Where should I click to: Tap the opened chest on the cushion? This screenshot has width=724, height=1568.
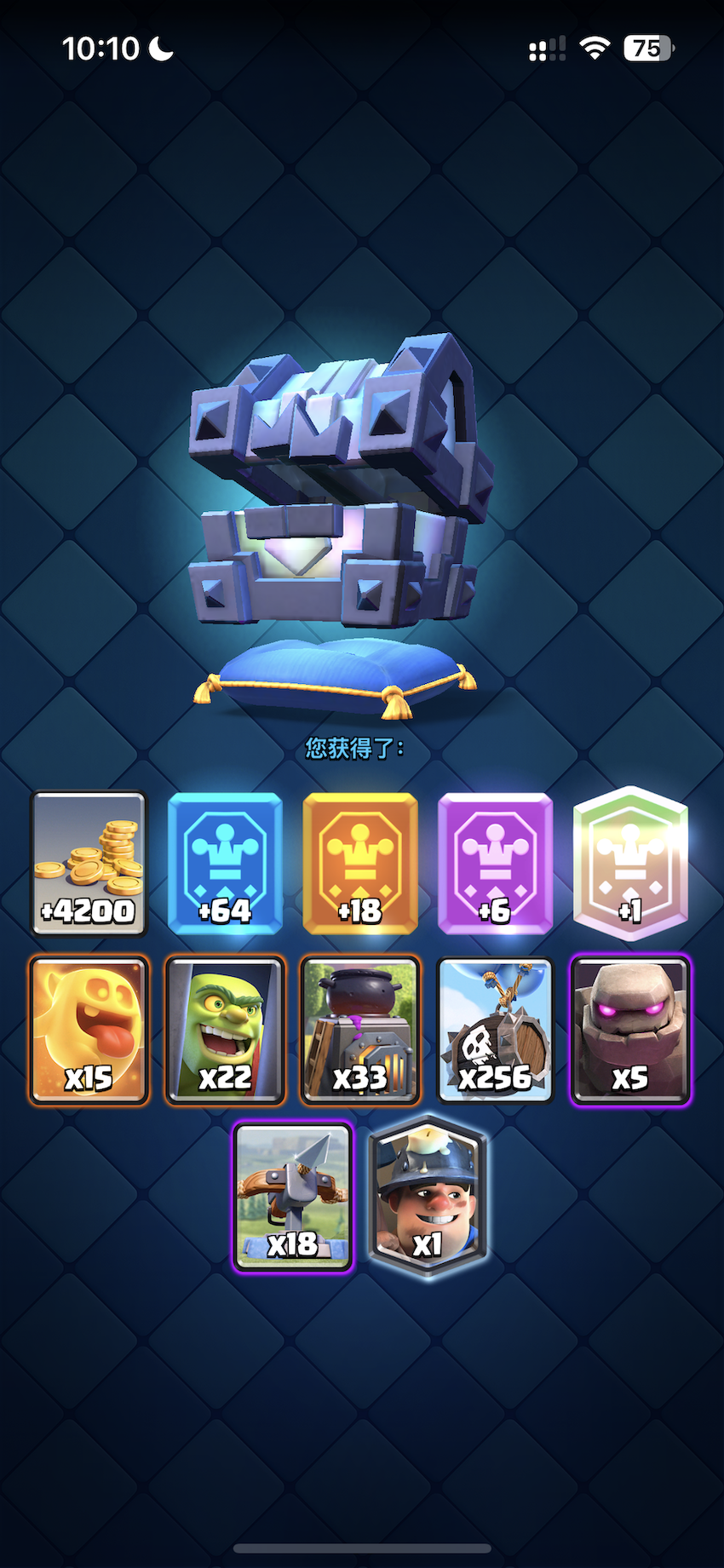(341, 494)
